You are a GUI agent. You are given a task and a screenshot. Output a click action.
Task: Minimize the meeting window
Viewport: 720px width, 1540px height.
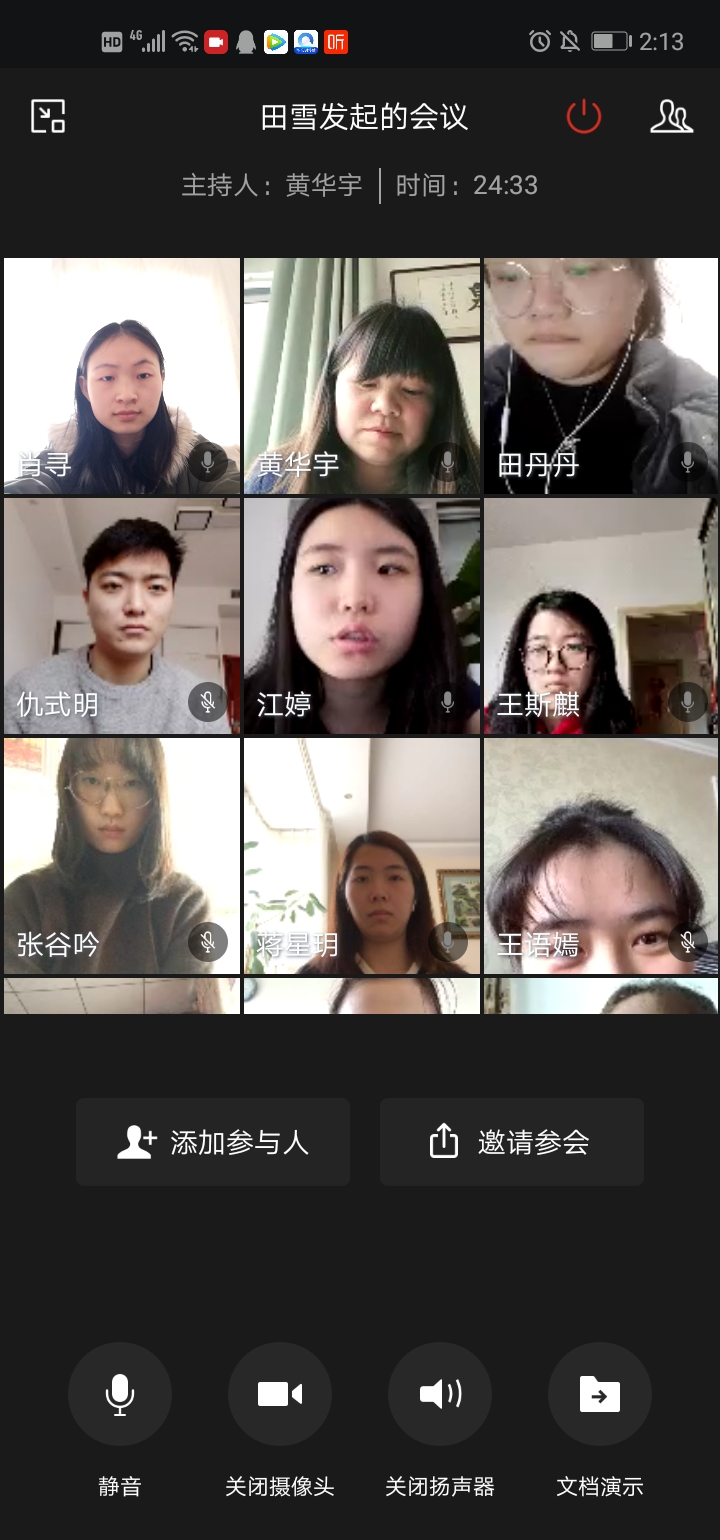click(x=47, y=117)
